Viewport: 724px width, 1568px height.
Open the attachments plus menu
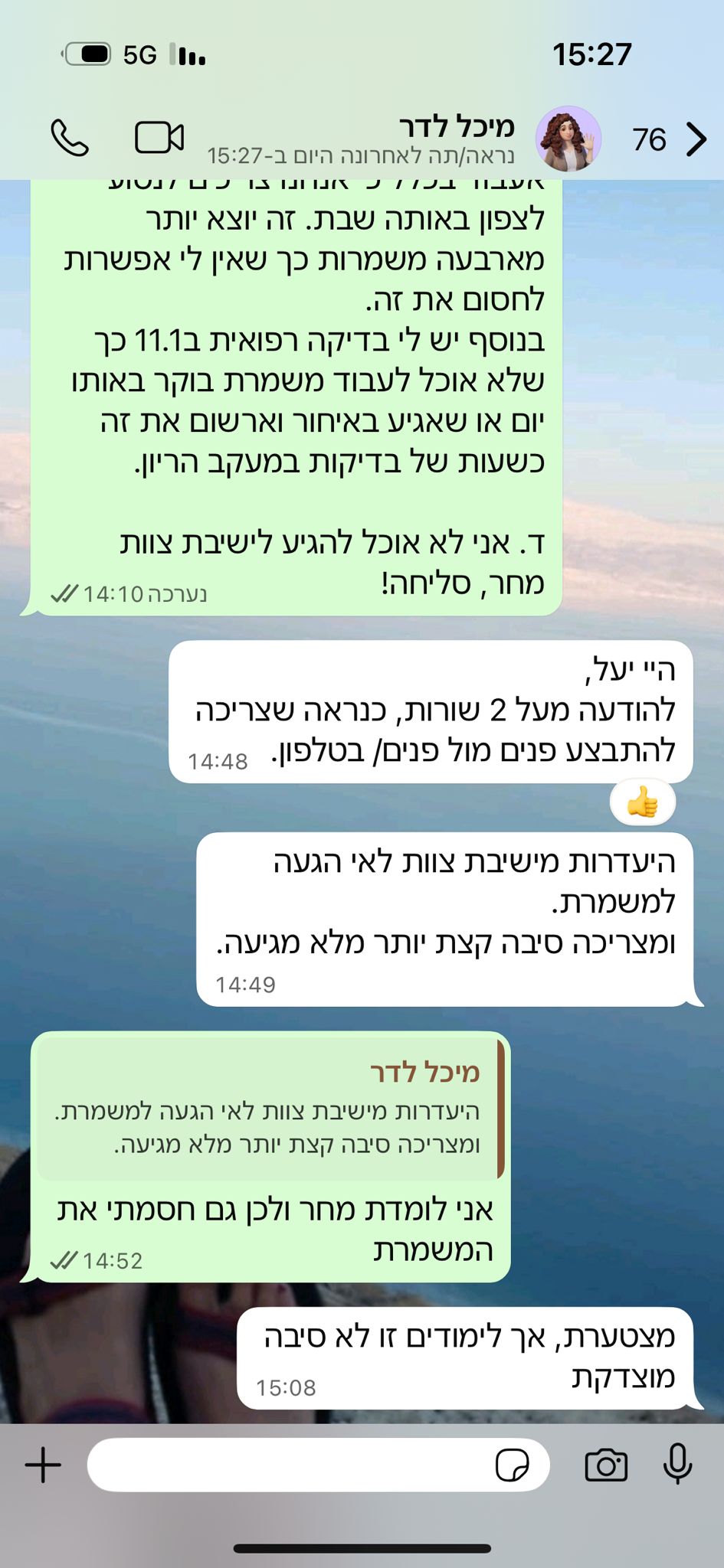pos(43,1465)
